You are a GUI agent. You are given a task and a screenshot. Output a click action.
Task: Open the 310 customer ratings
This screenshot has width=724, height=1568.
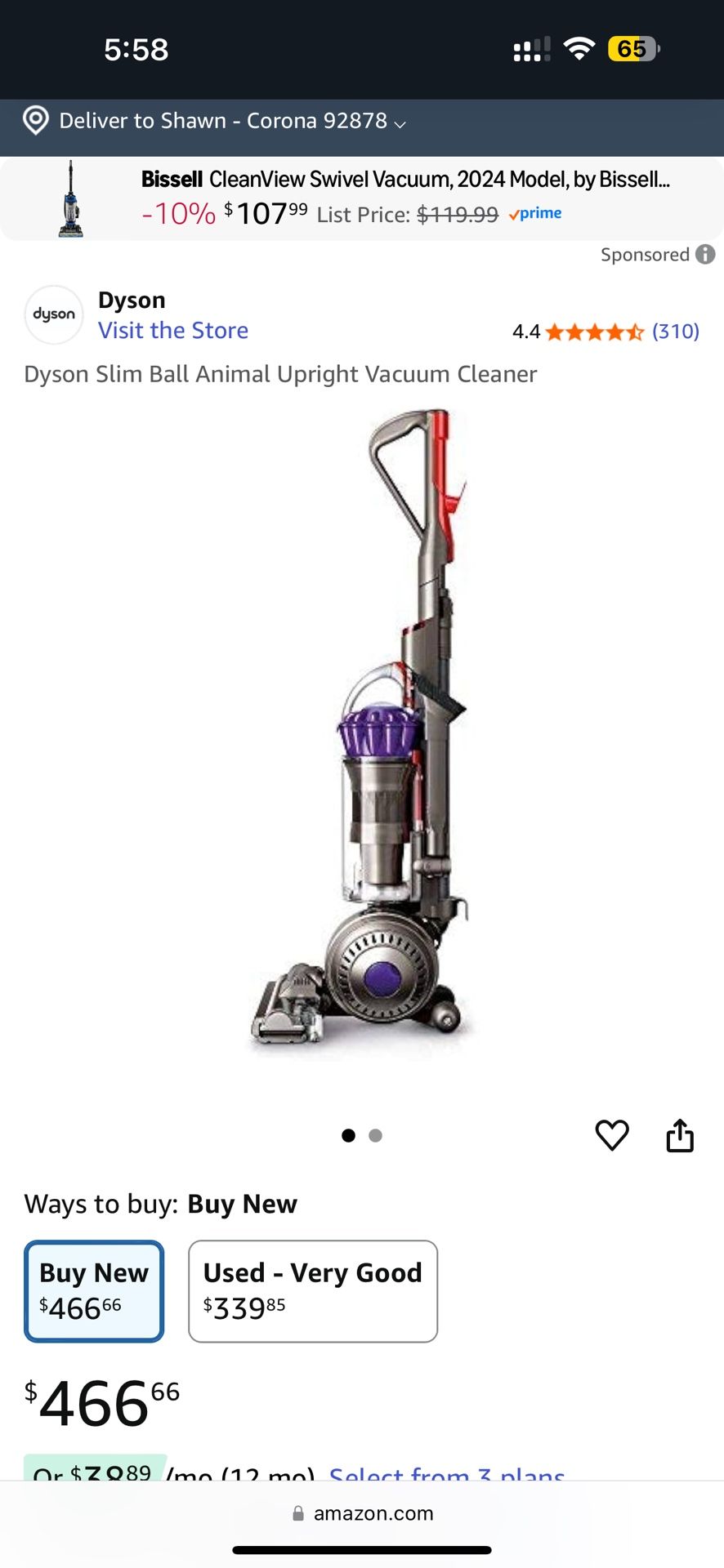pyautogui.click(x=675, y=332)
